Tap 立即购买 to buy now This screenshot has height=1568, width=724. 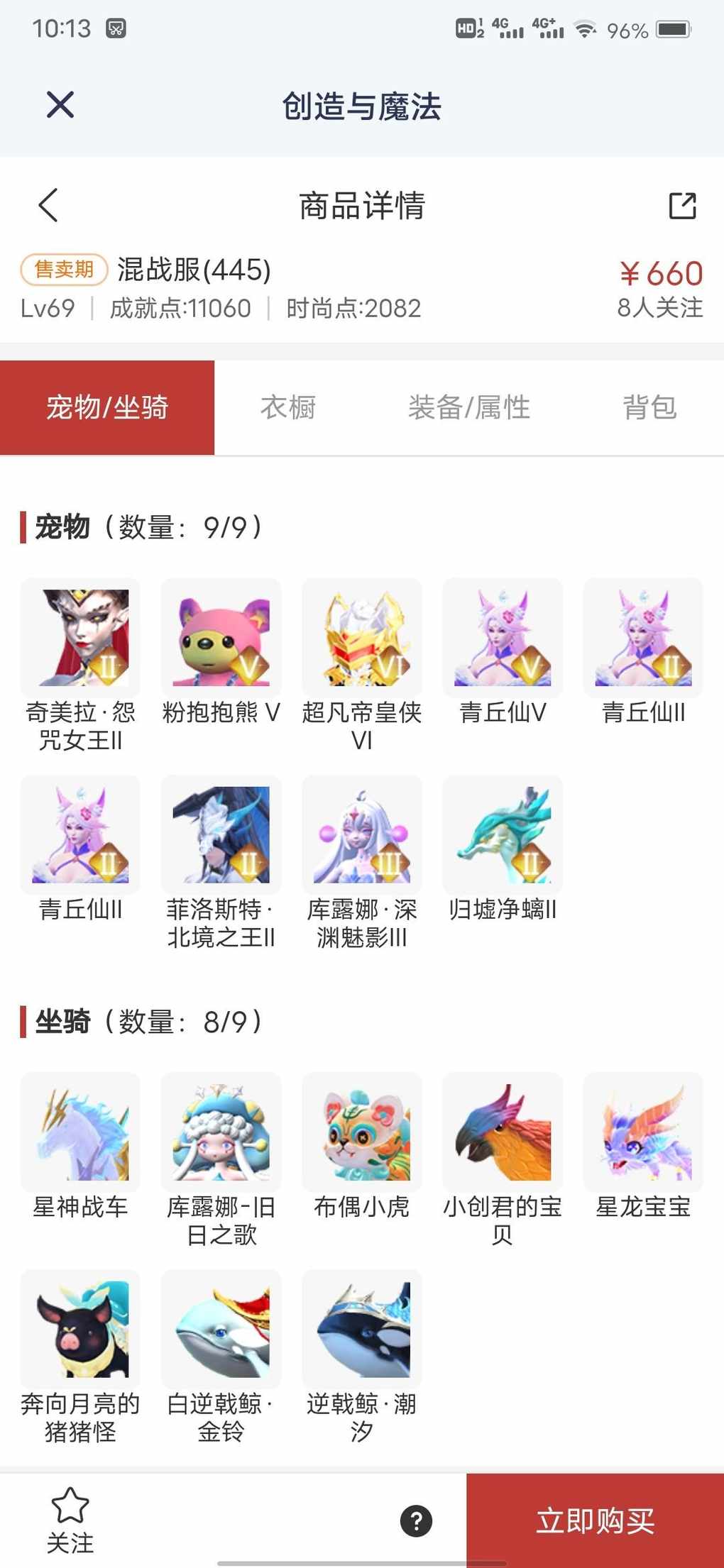click(595, 1520)
